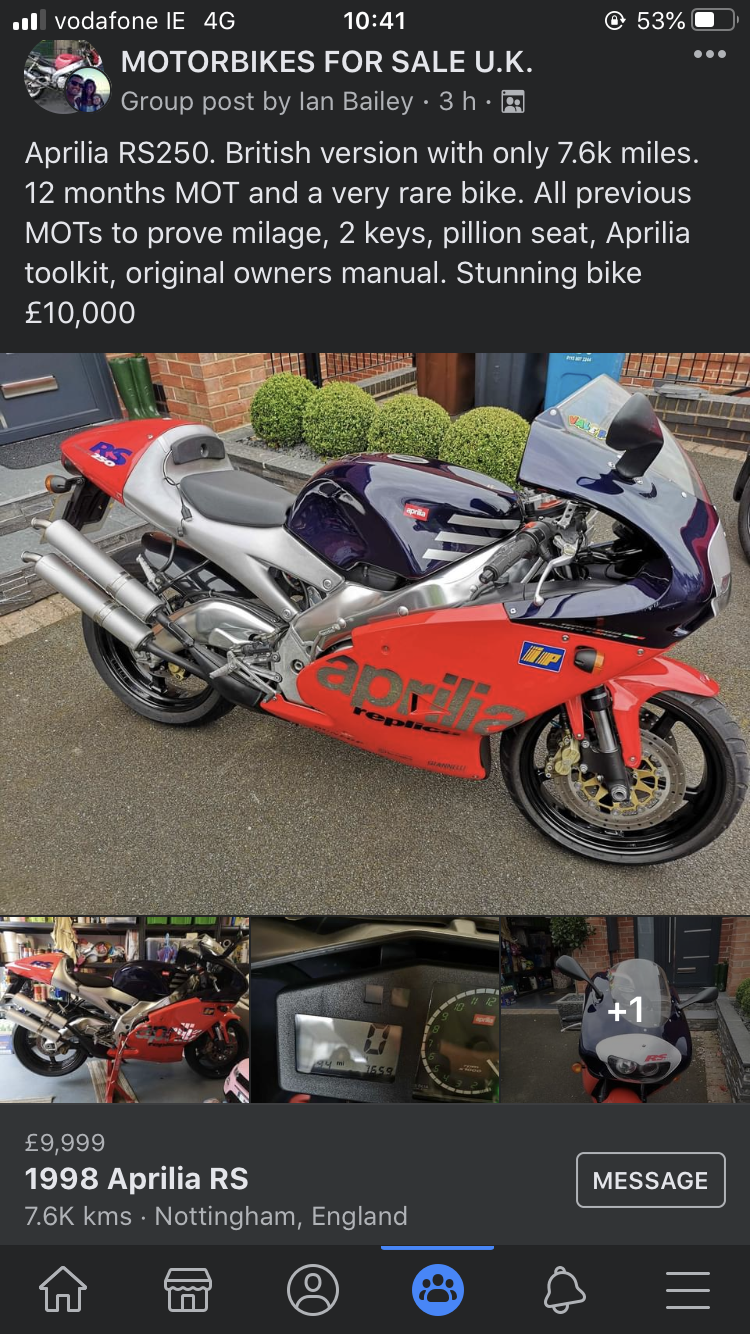Switch to the Groups tab
The height and width of the screenshot is (1334, 750).
pos(438,1290)
